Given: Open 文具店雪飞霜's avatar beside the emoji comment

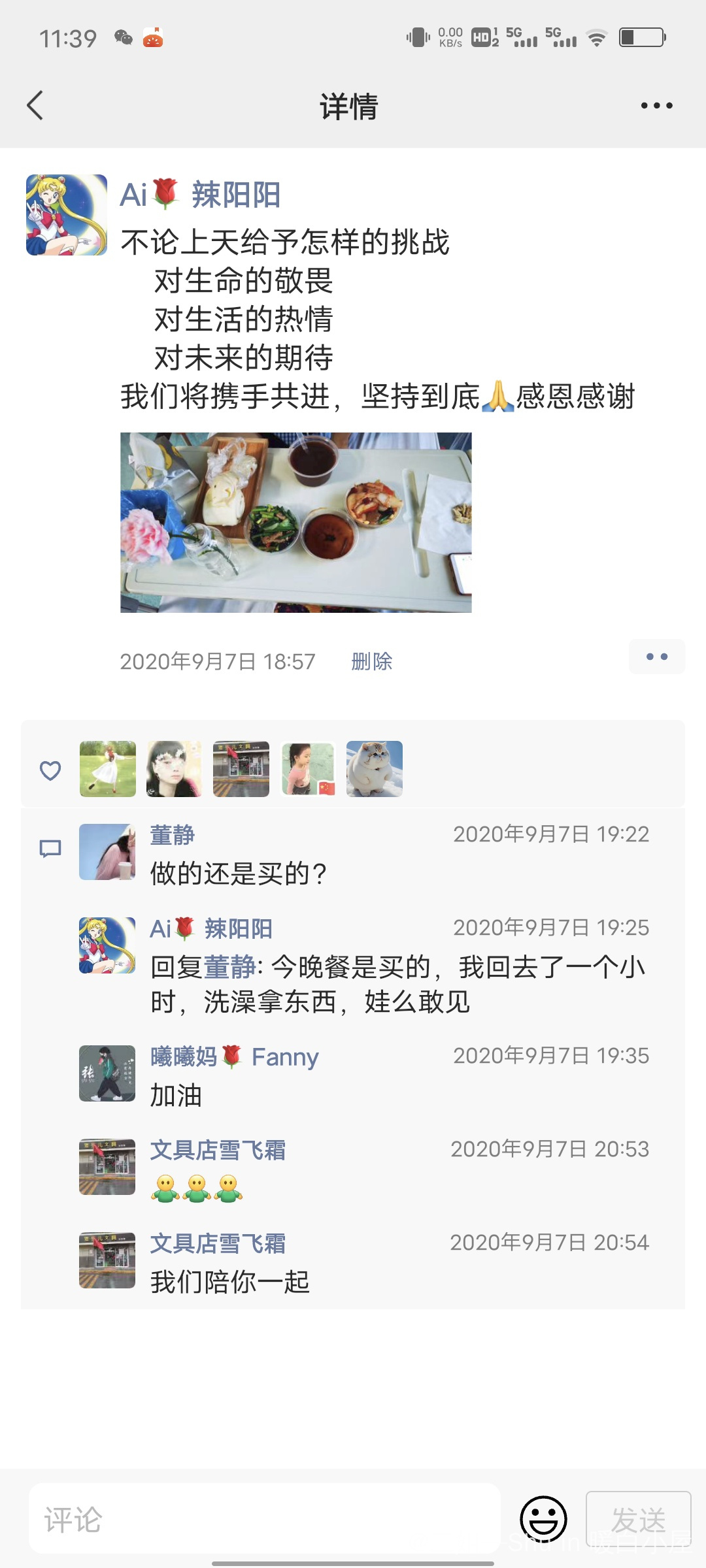Looking at the screenshot, I should (107, 1167).
